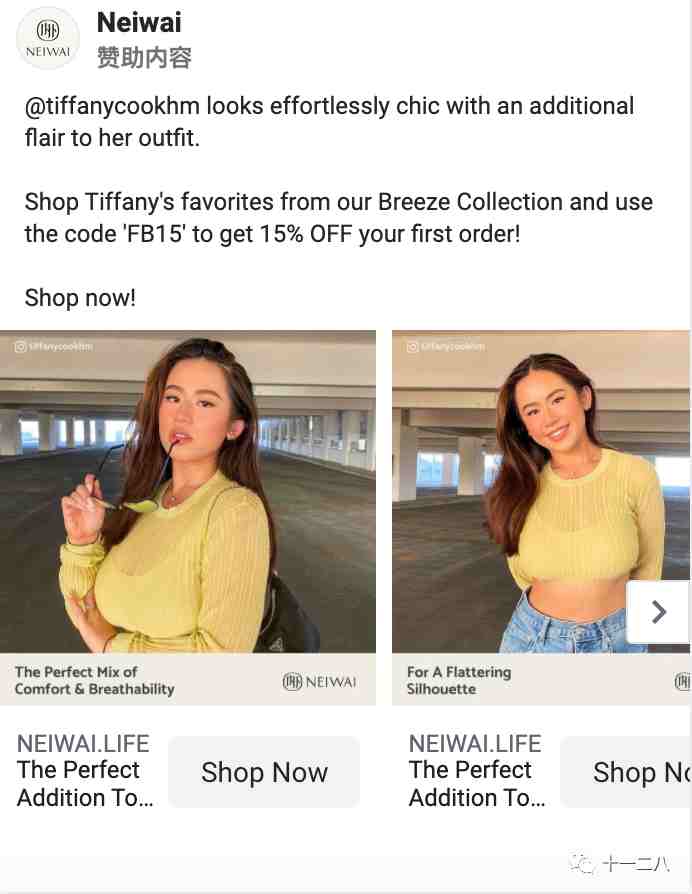The width and height of the screenshot is (692, 894).
Task: Open the @tiffanycookhm mention in the caption
Action: click(x=113, y=106)
